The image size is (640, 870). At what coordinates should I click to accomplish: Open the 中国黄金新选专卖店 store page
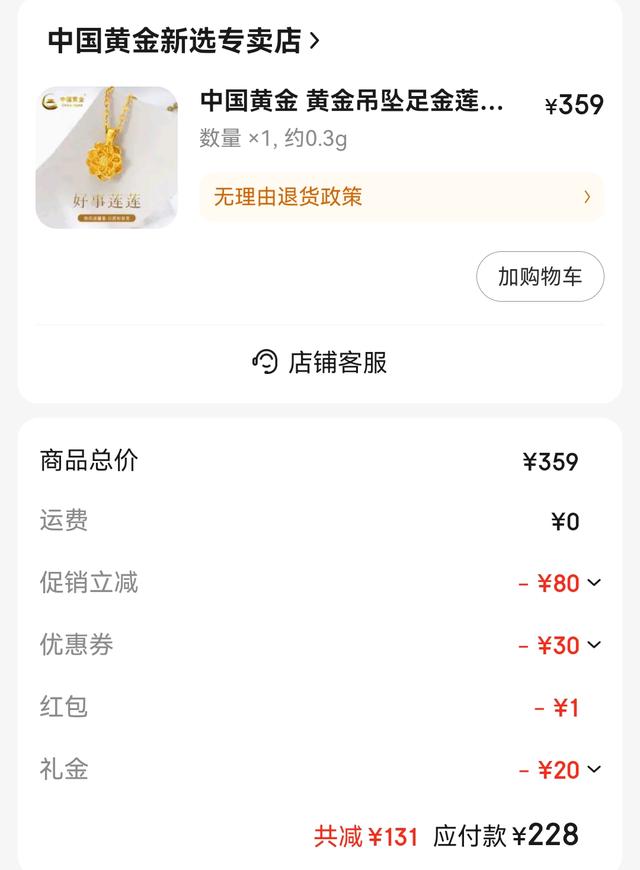(183, 40)
